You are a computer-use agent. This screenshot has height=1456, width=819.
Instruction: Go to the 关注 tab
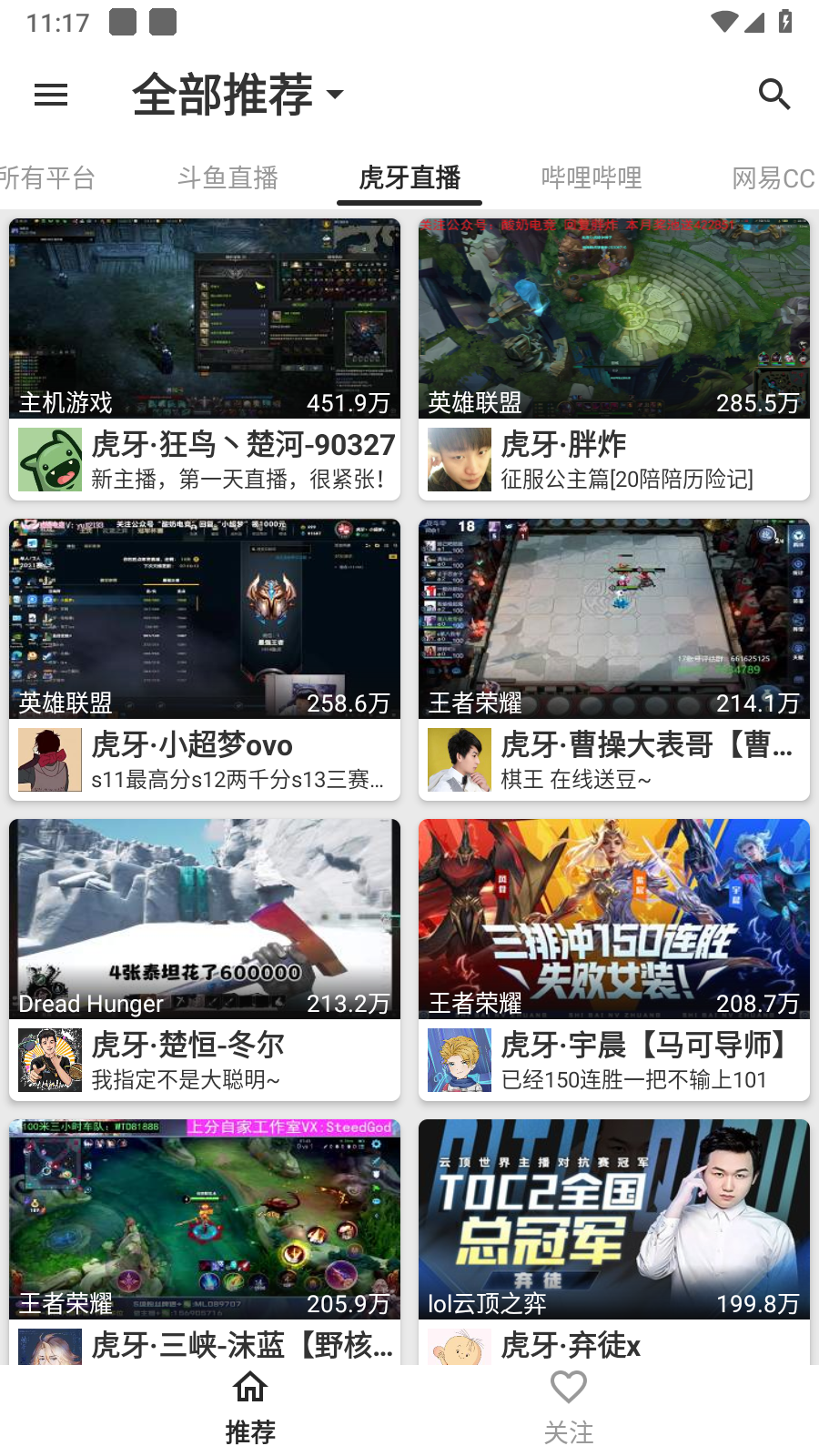click(x=569, y=1409)
